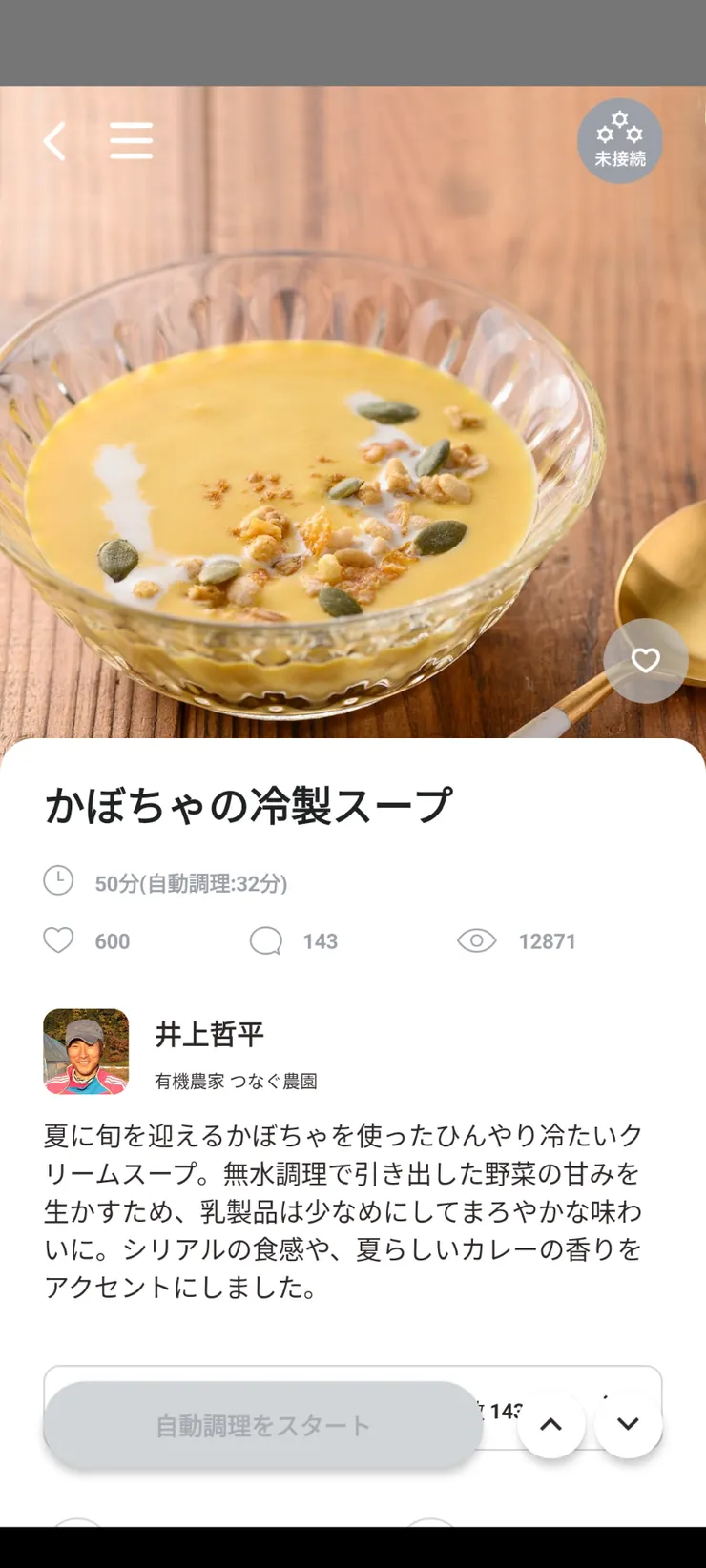Favorite this recipe with the heart button

(646, 660)
